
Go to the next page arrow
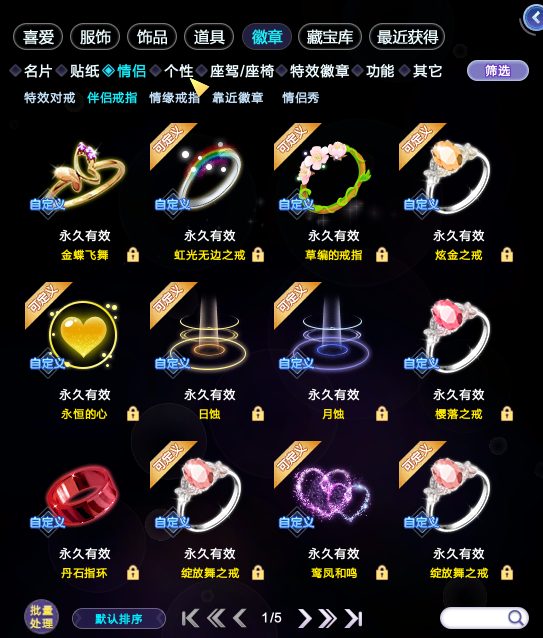pos(304,618)
